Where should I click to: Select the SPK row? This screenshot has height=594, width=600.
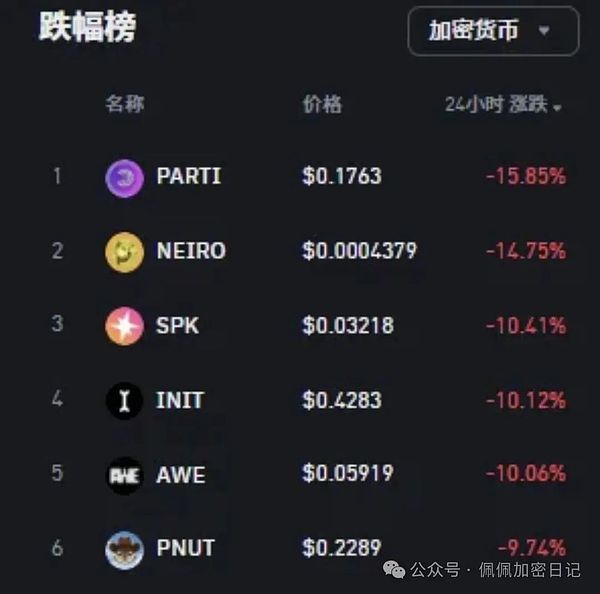click(x=178, y=325)
